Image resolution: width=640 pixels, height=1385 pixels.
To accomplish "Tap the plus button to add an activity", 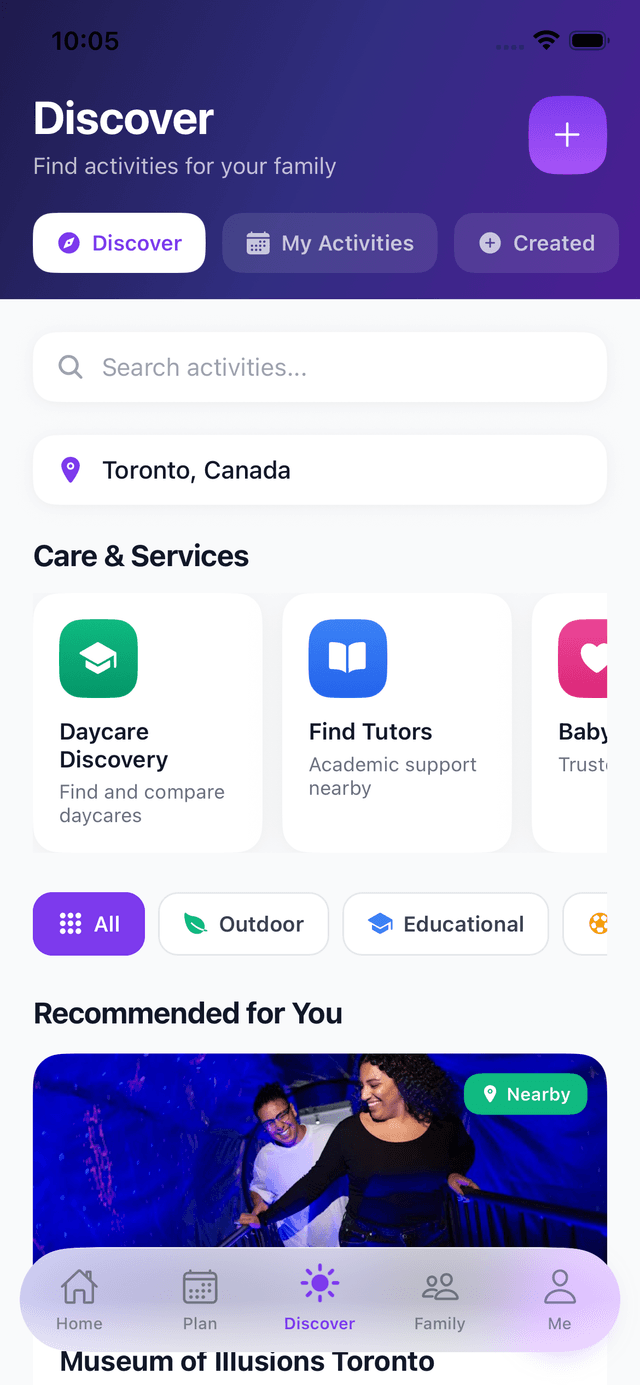I will [567, 135].
